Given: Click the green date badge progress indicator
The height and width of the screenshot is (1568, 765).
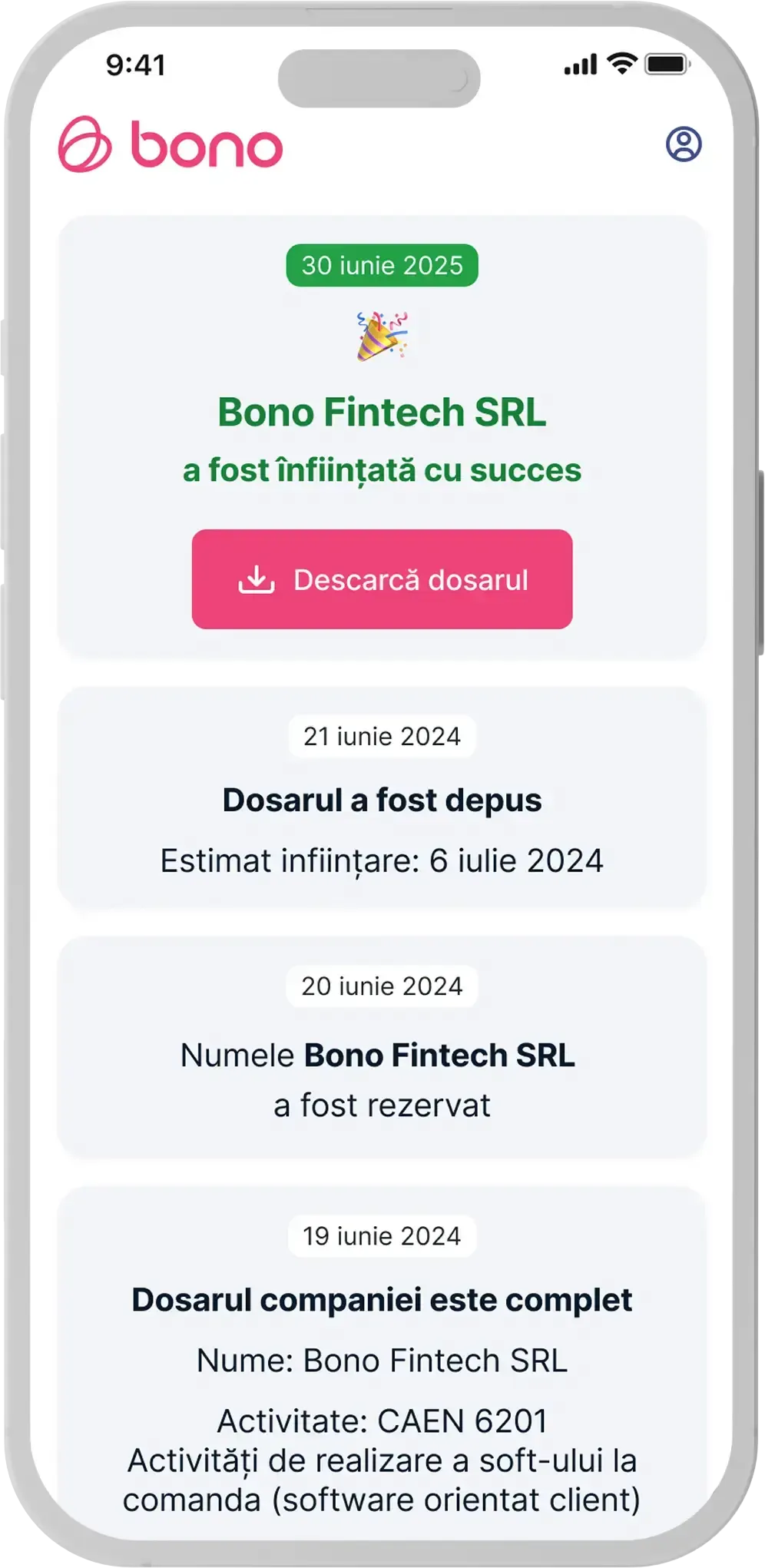Looking at the screenshot, I should pos(382,266).
